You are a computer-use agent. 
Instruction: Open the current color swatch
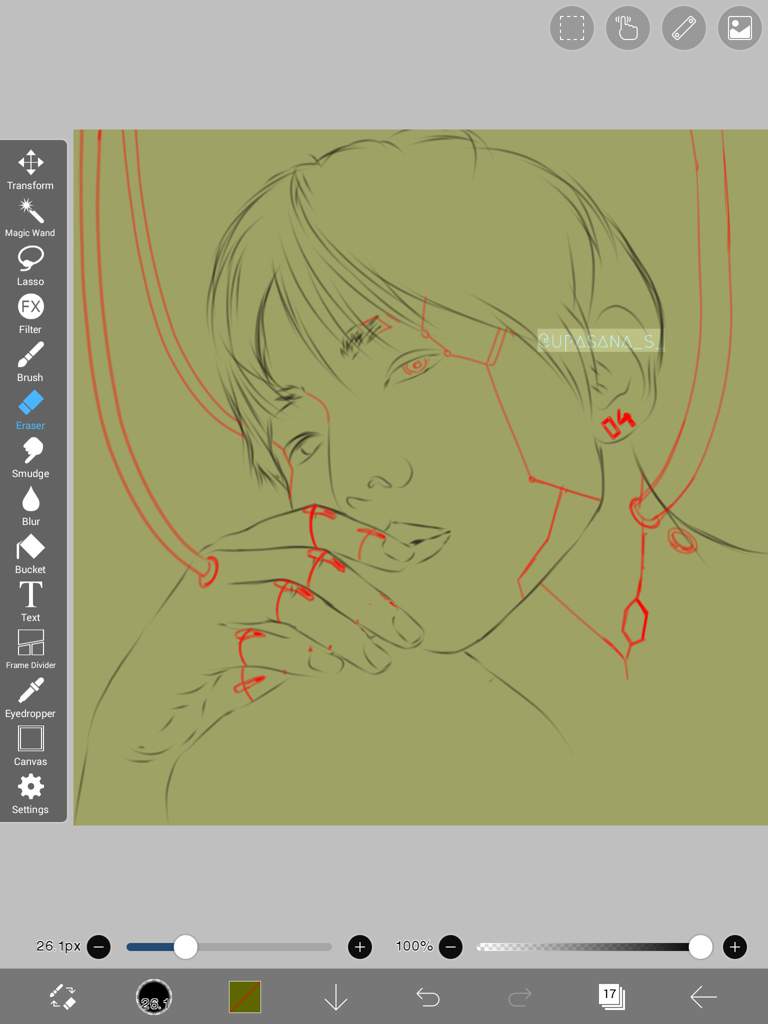(245, 997)
